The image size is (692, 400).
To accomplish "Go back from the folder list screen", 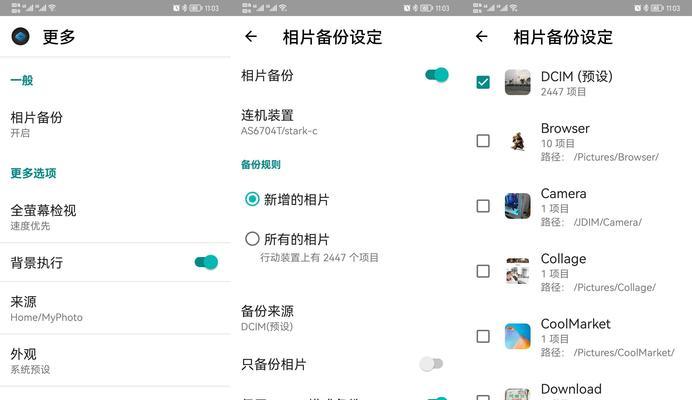I will point(482,37).
